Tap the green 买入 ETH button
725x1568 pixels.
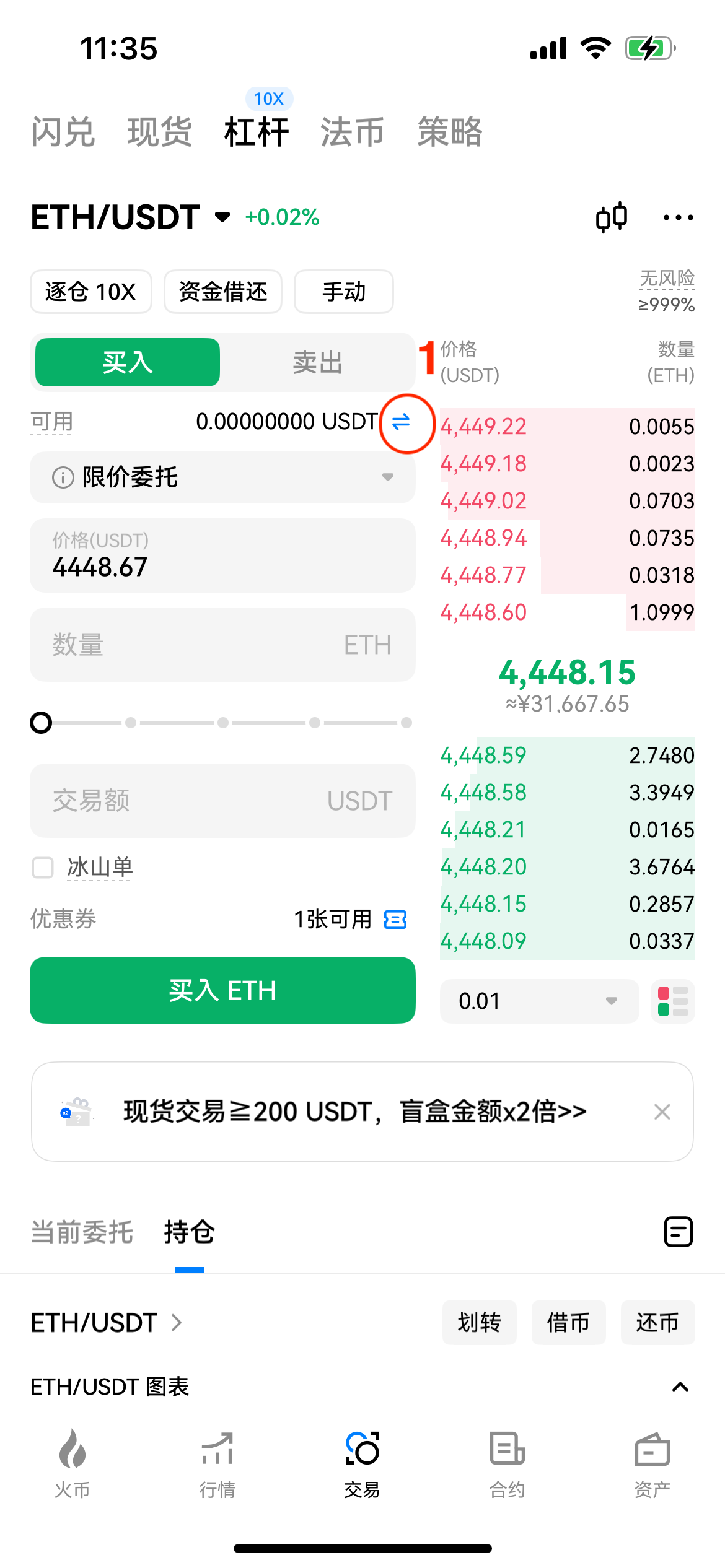tap(222, 990)
